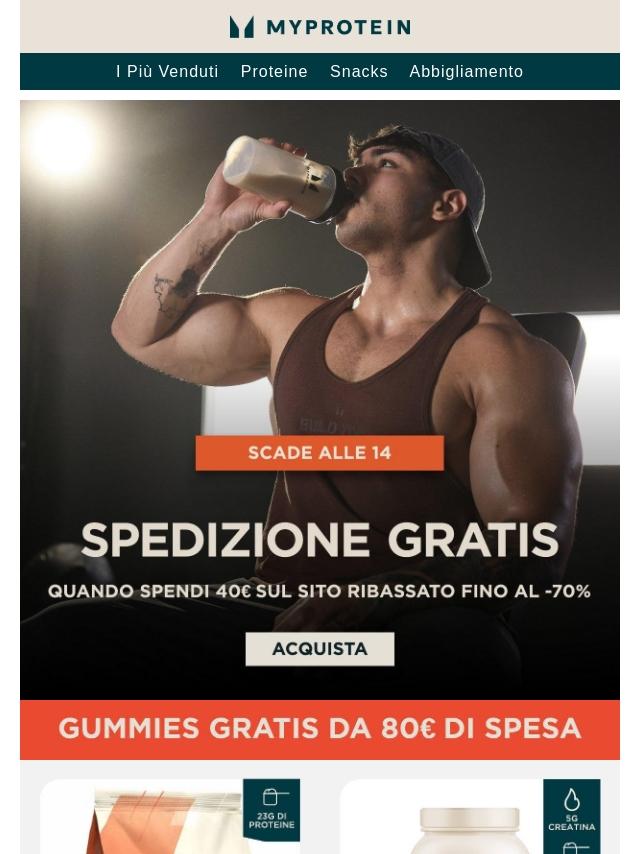Browse the Abbigliamento category
This screenshot has width=640, height=854.
click(x=466, y=72)
